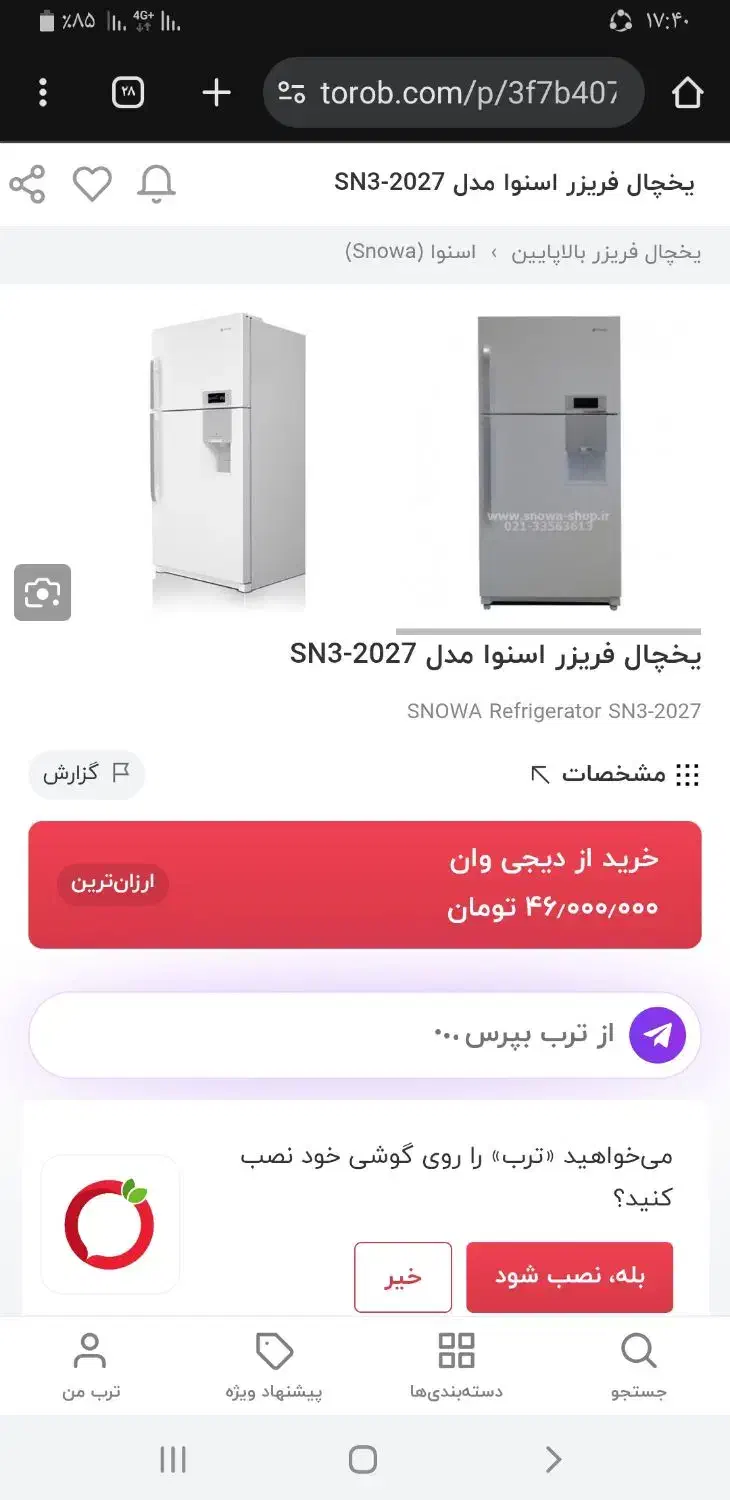
Task: Favorite the product with the heart toggle
Action: click(92, 183)
